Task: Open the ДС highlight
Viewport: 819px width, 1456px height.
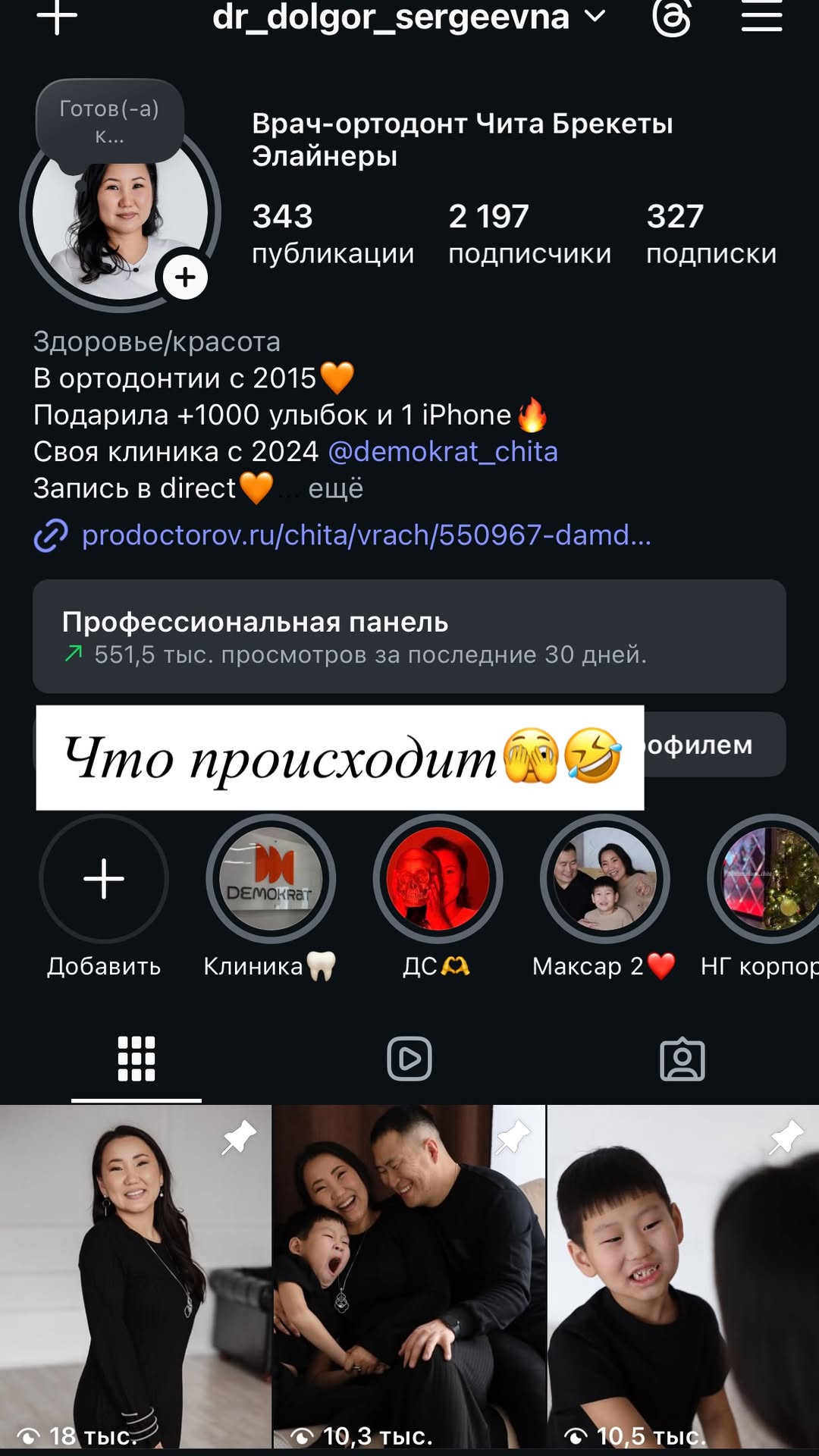Action: [438, 880]
